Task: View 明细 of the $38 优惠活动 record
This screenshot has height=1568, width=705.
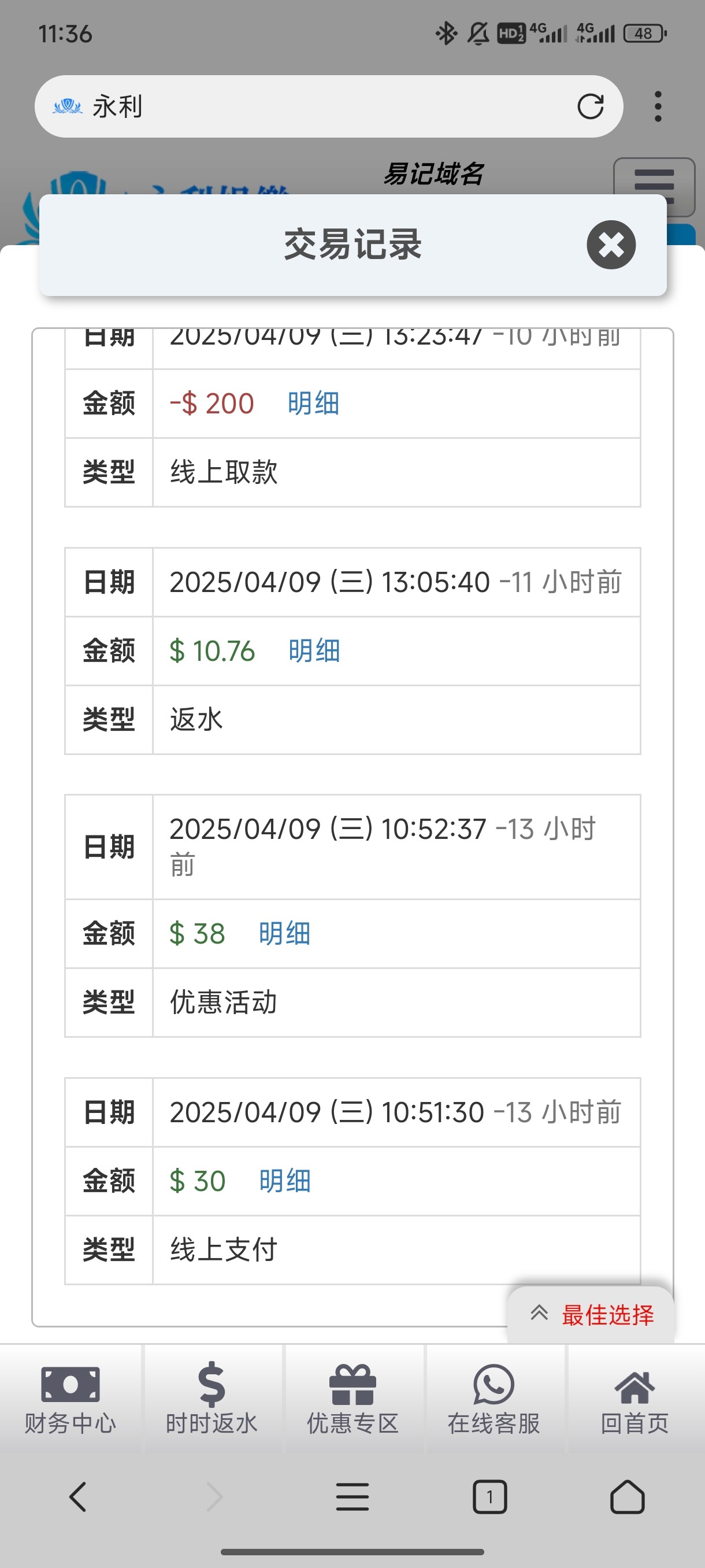Action: [284, 933]
